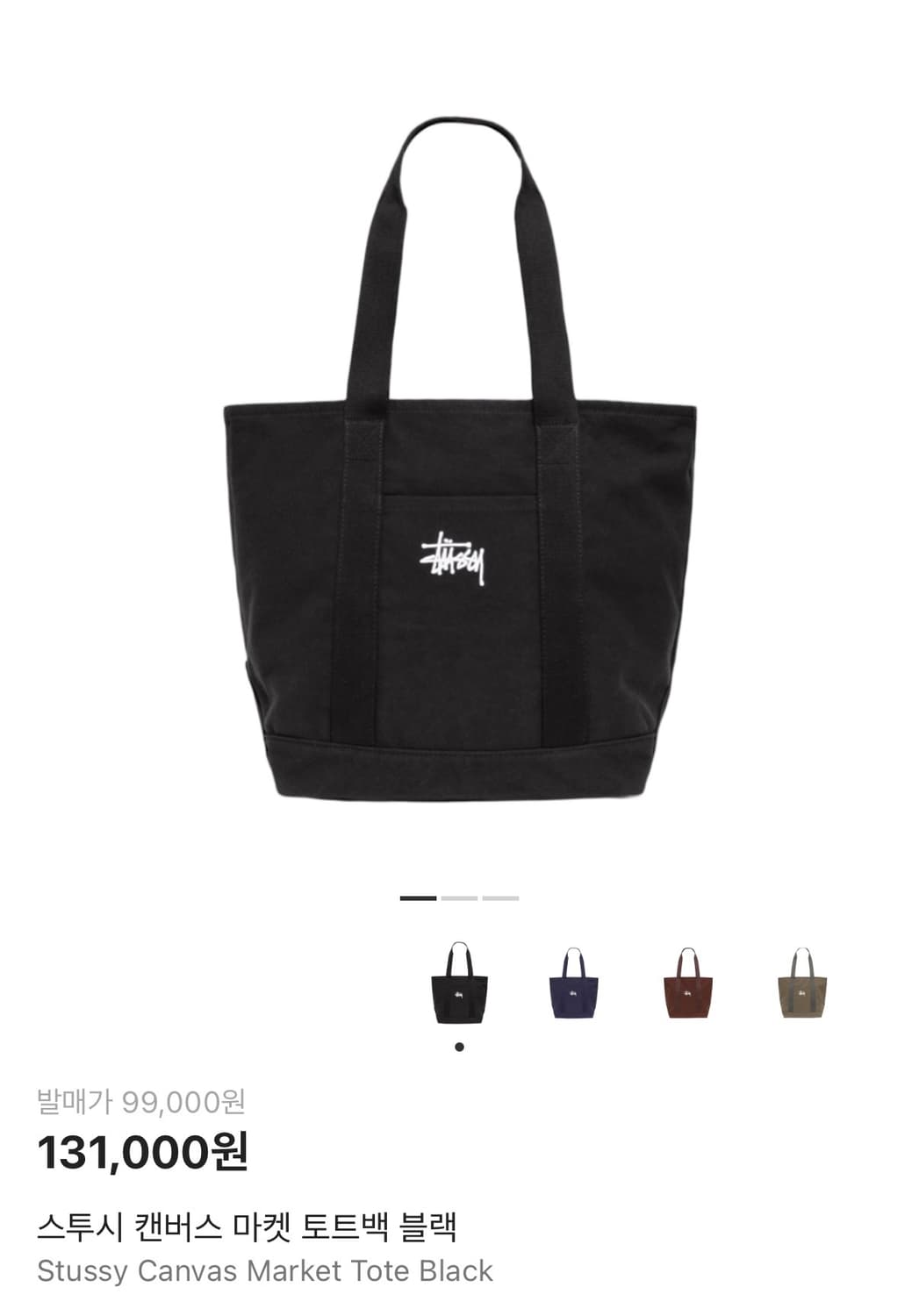The image size is (919, 1316).
Task: Select the black tote colorway thumbnail
Action: pyautogui.click(x=461, y=990)
